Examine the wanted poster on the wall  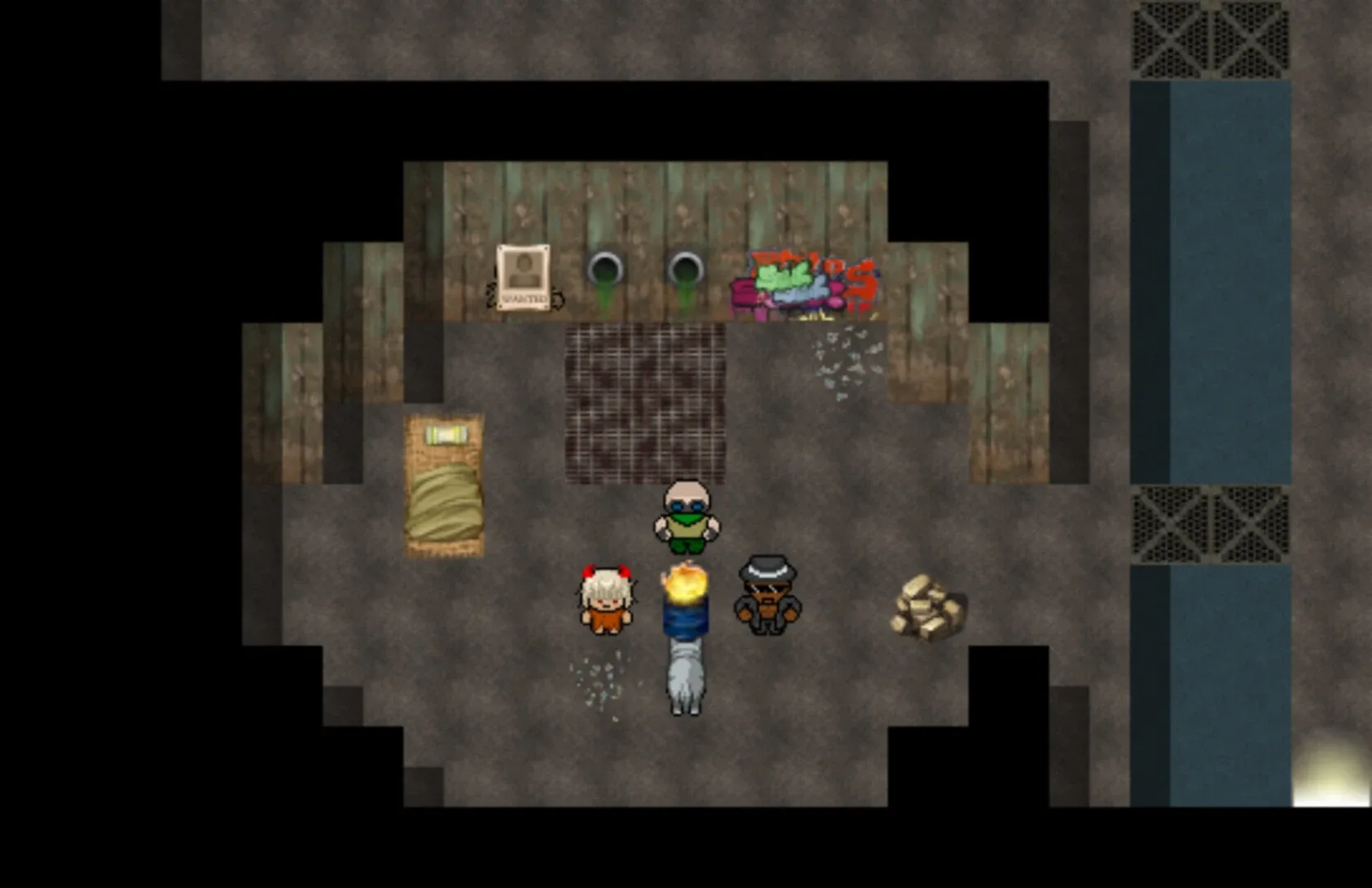click(523, 277)
